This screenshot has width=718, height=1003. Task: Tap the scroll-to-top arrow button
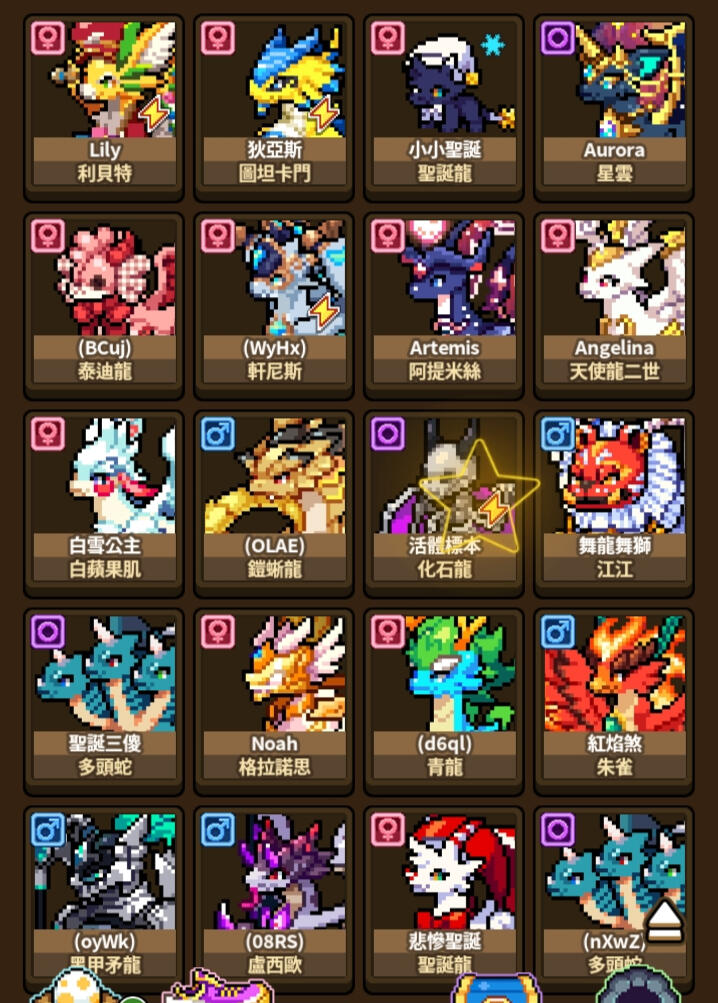coord(664,921)
